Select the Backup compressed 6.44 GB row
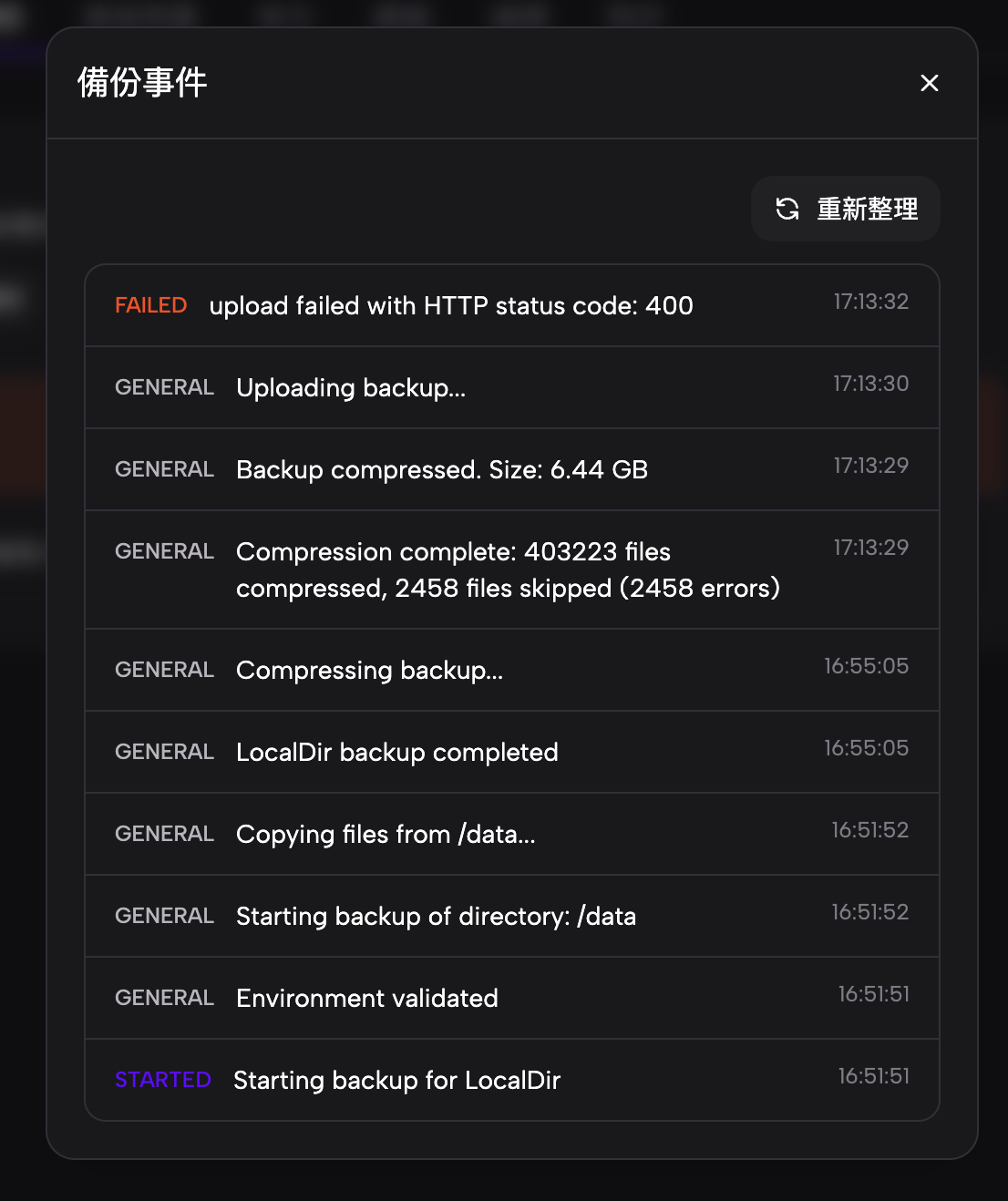Viewport: 1008px width, 1201px height. pyautogui.click(x=511, y=469)
